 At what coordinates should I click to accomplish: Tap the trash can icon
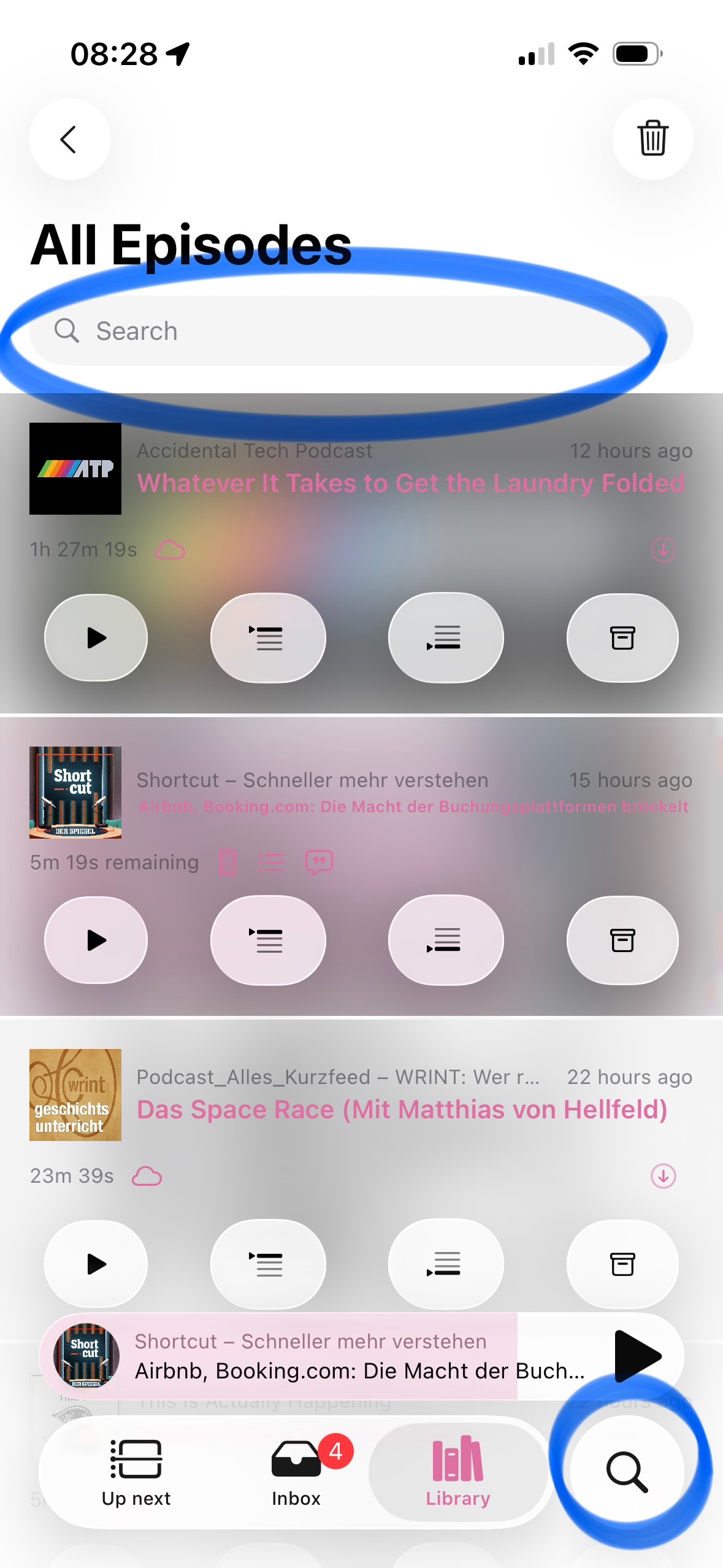point(652,139)
